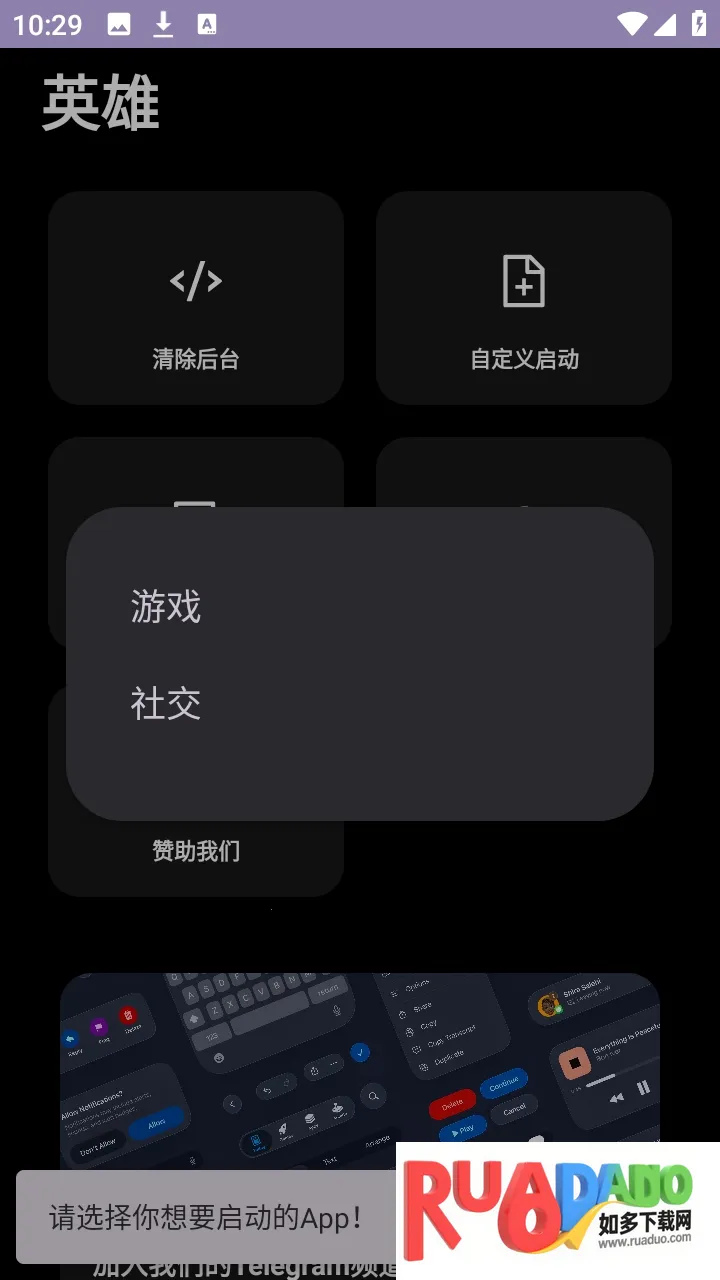Select 游戏 from the popup menu
720x1280 pixels.
pos(166,607)
